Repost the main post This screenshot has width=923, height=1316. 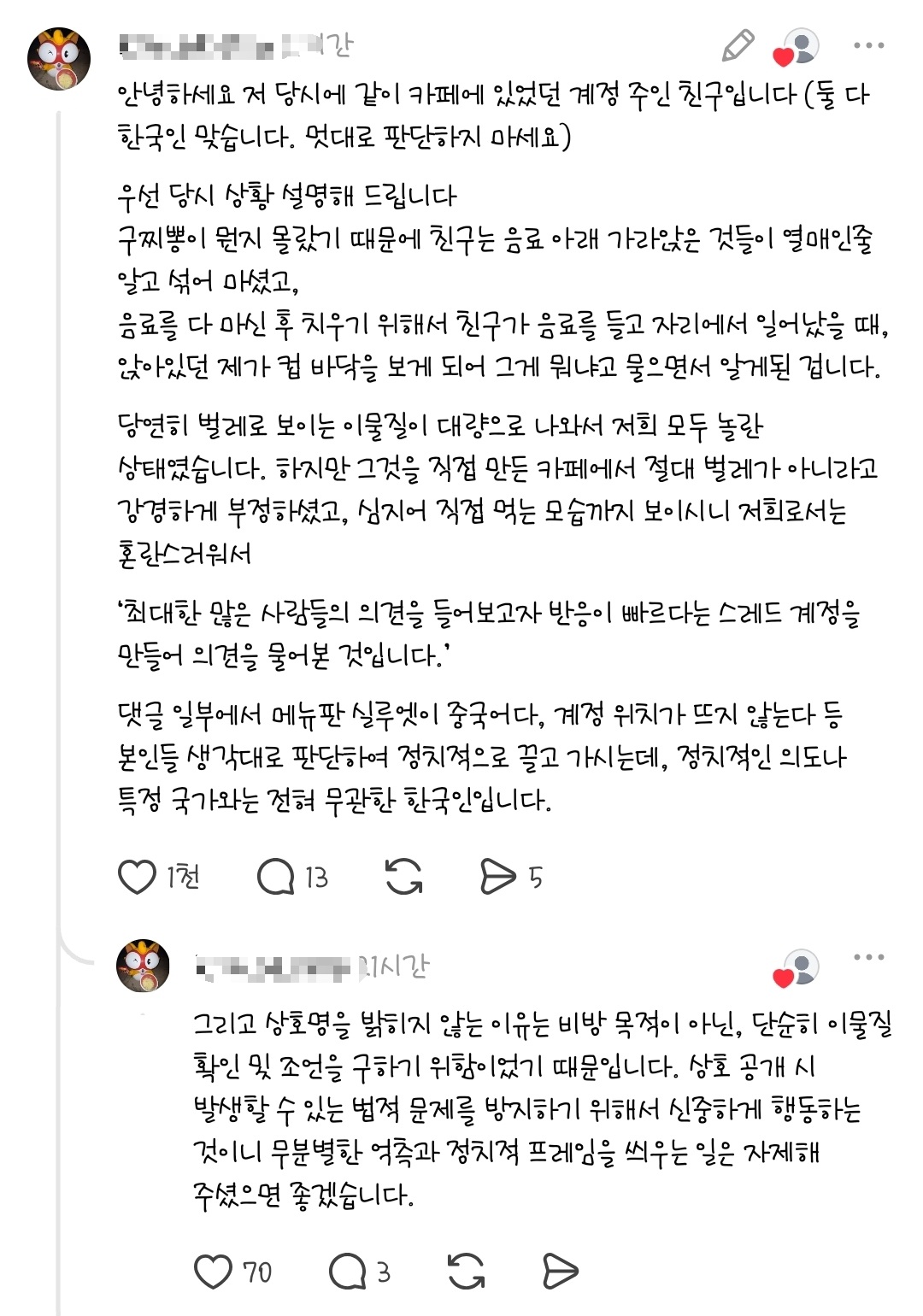(403, 877)
